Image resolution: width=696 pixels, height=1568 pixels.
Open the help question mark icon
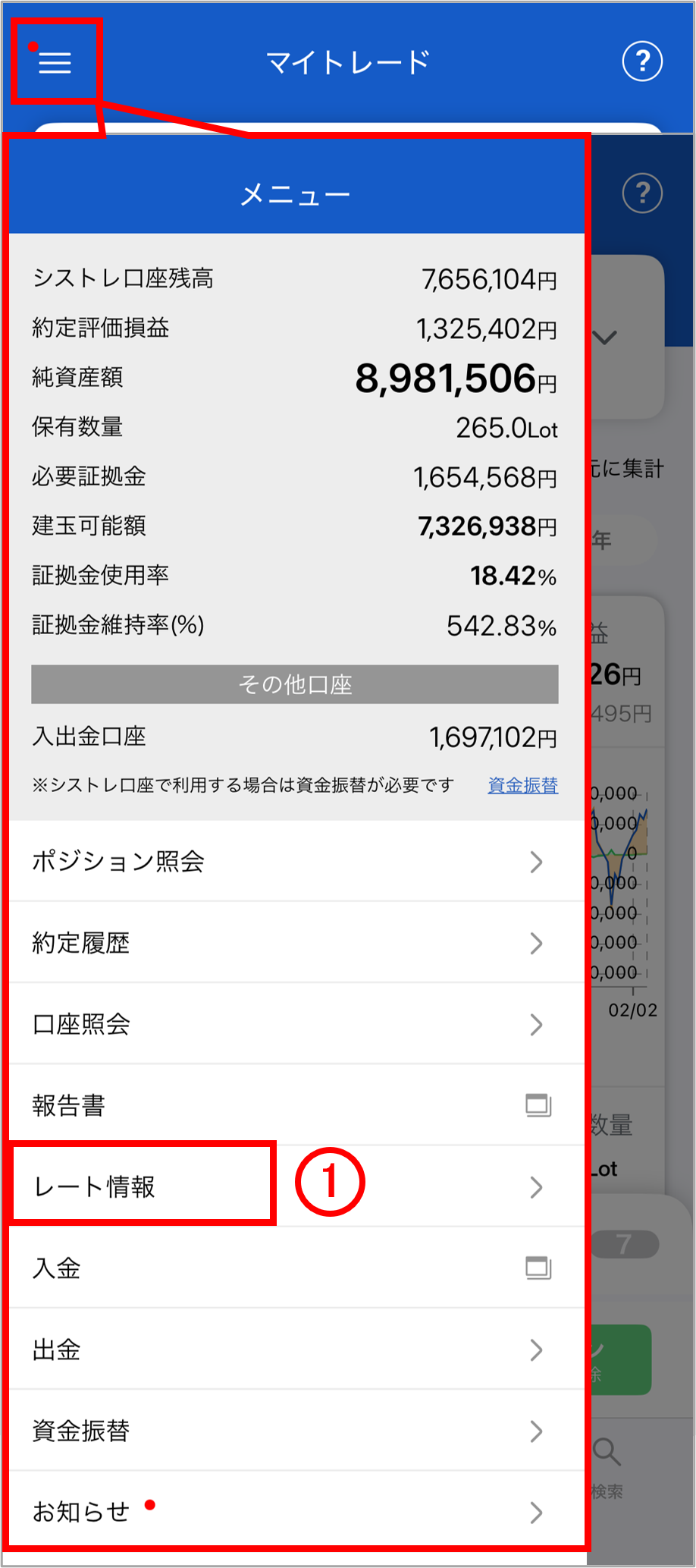642,61
